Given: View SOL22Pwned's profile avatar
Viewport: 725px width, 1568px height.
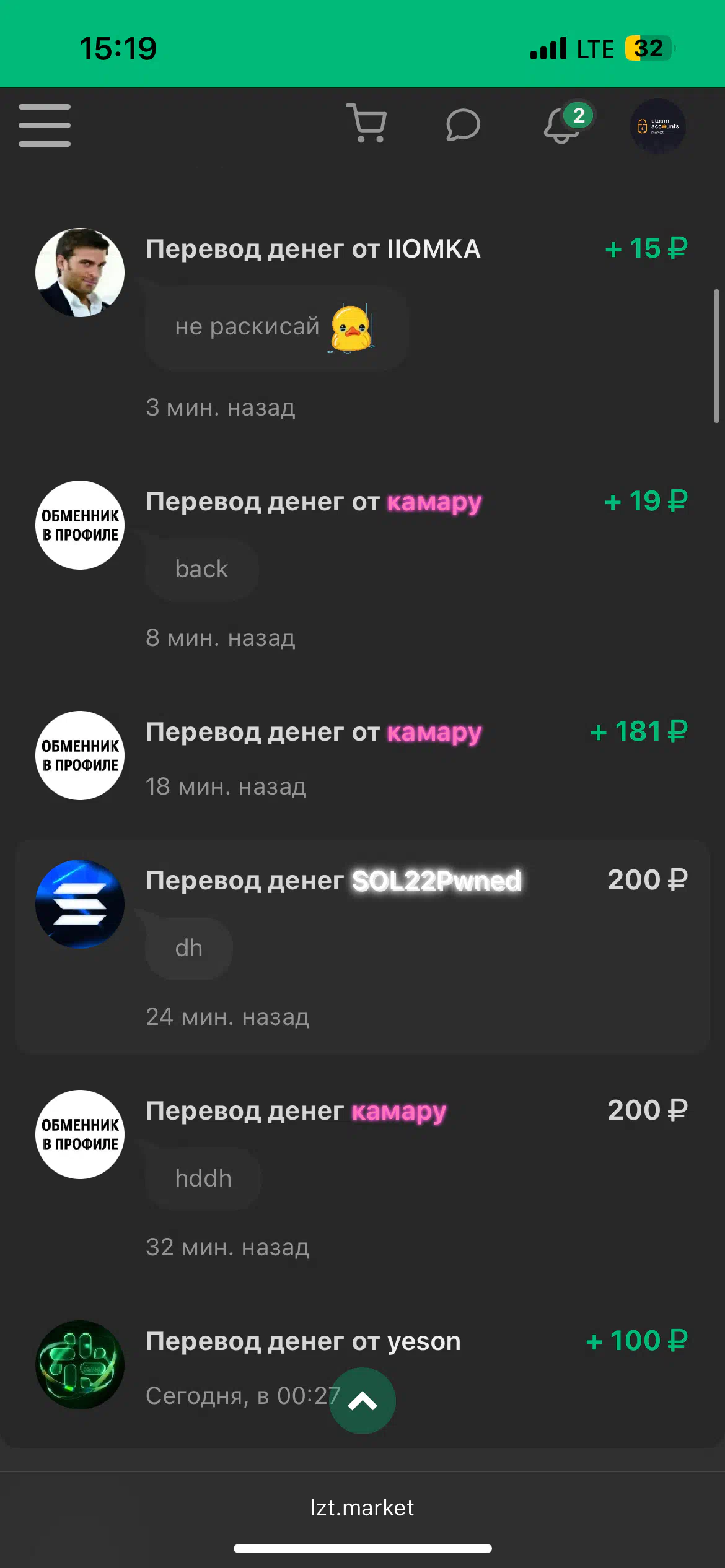Looking at the screenshot, I should click(x=80, y=904).
